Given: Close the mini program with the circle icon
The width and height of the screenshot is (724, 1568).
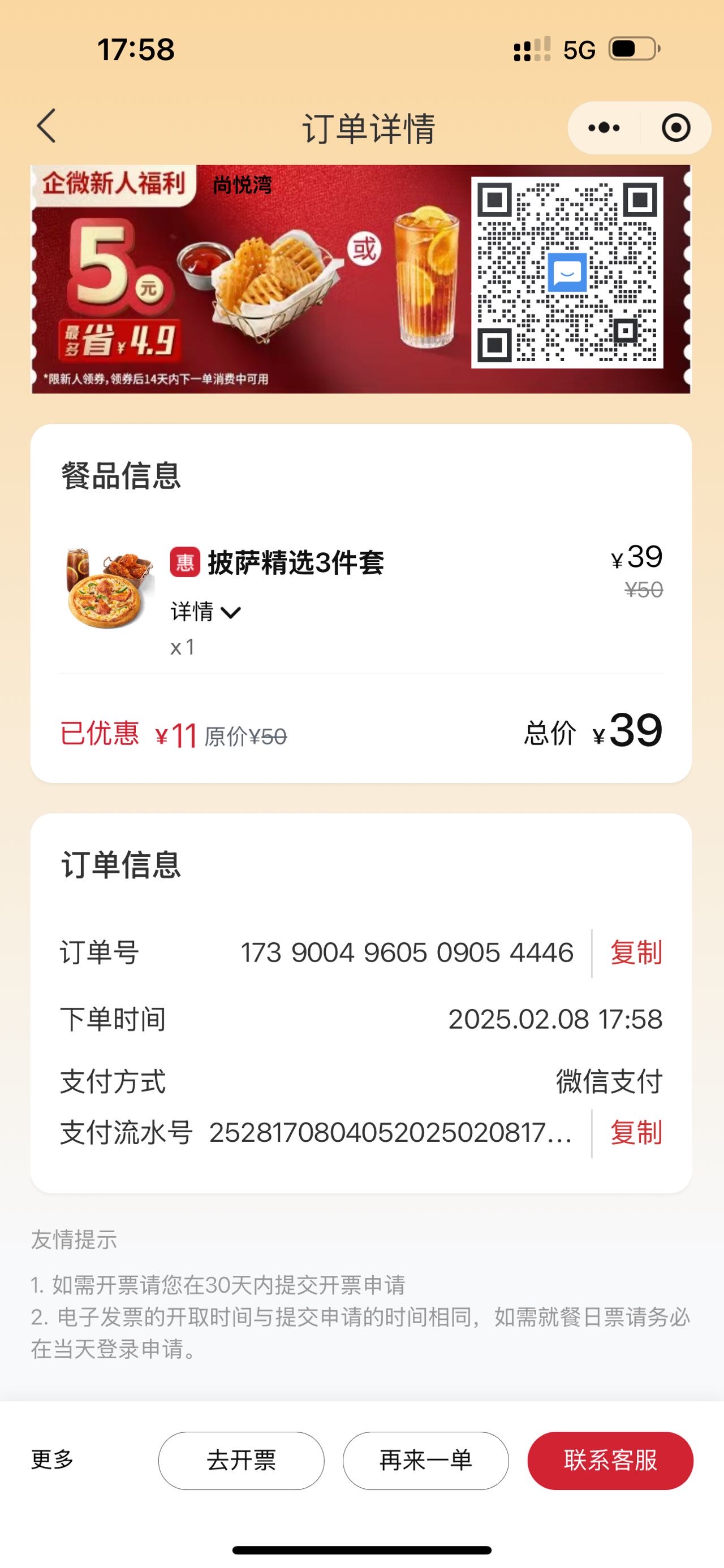Looking at the screenshot, I should [x=675, y=128].
